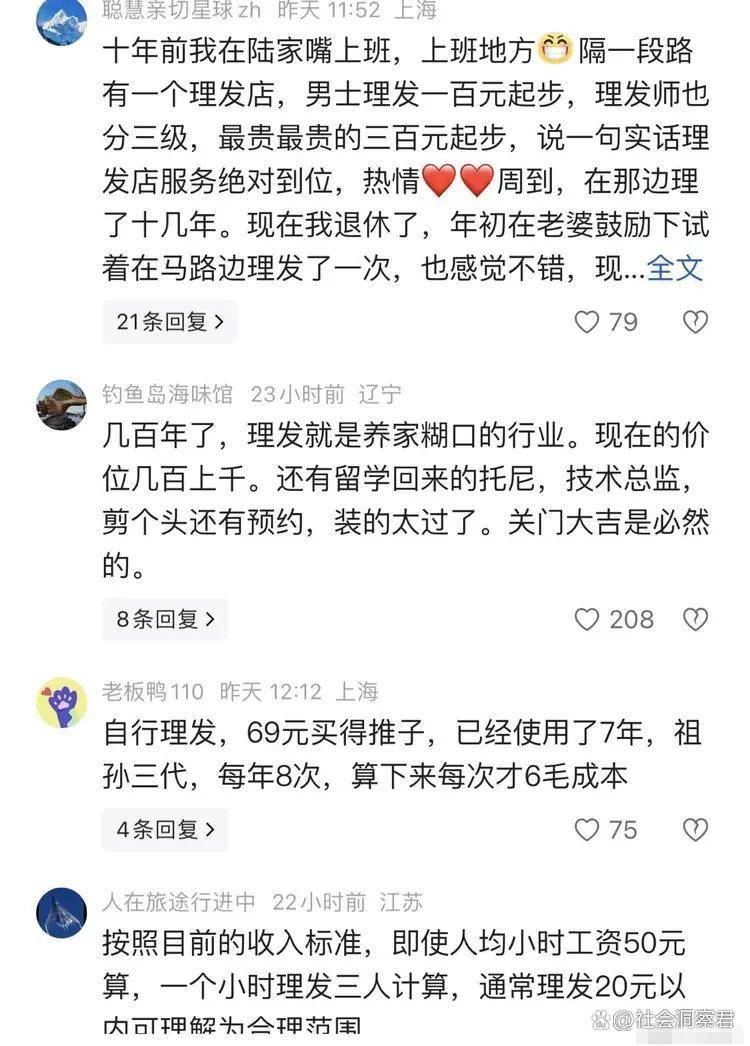
Task: View 8条回复 under 钓鱼岛海味馆's comment
Action: coord(165,619)
